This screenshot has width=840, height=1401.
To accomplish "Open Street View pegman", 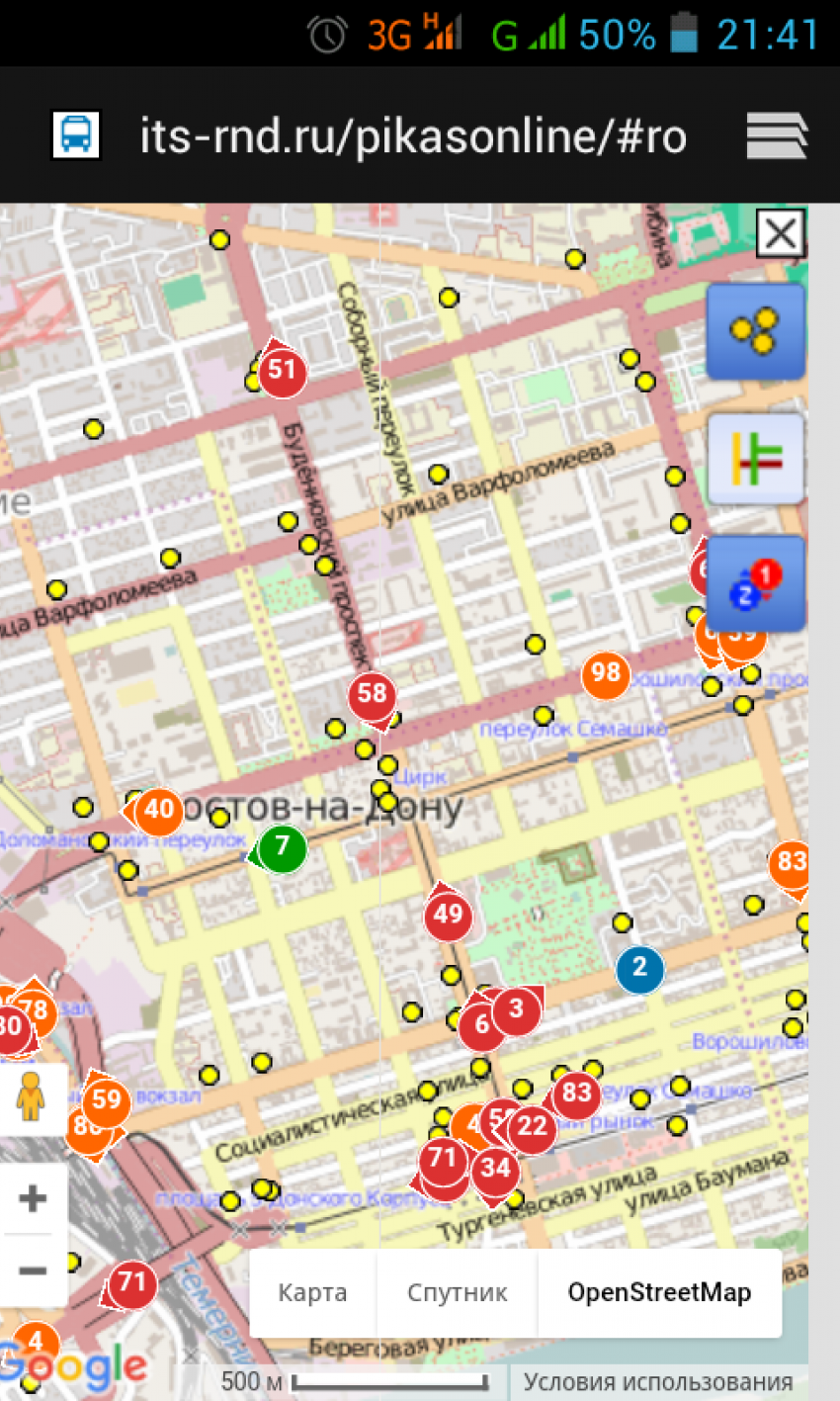I will [x=32, y=1095].
